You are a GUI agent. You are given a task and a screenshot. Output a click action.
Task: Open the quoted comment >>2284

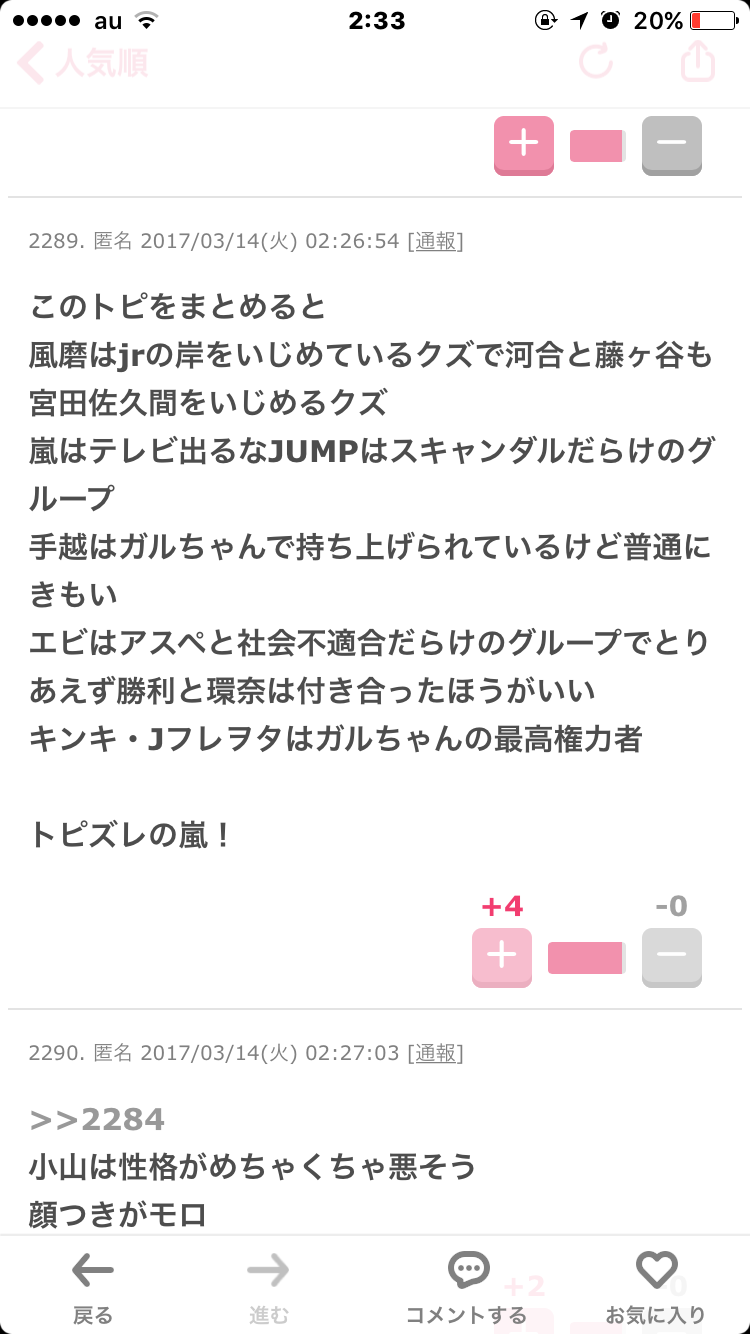[x=97, y=1119]
